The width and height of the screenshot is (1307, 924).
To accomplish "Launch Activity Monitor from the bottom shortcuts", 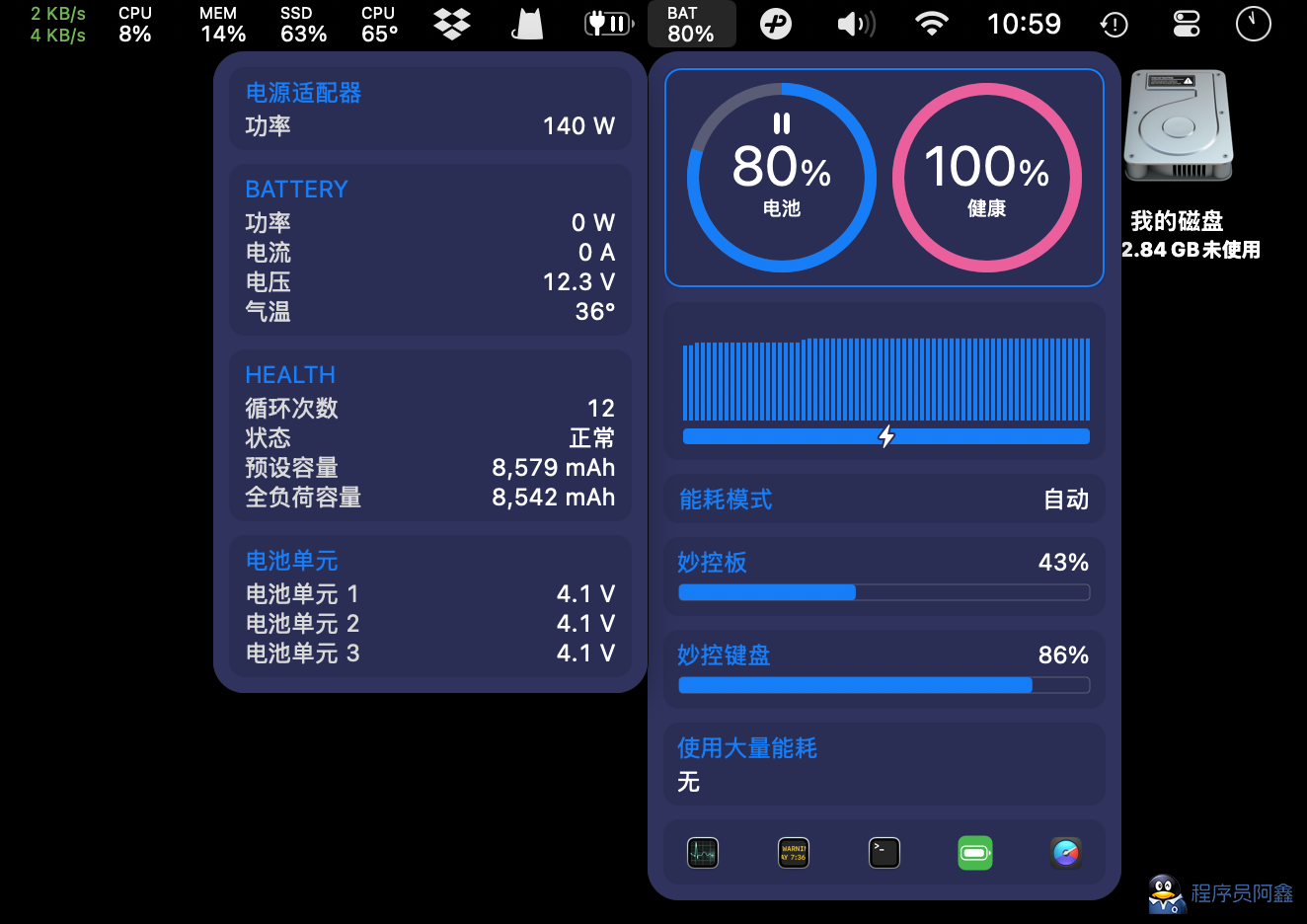I will [703, 853].
